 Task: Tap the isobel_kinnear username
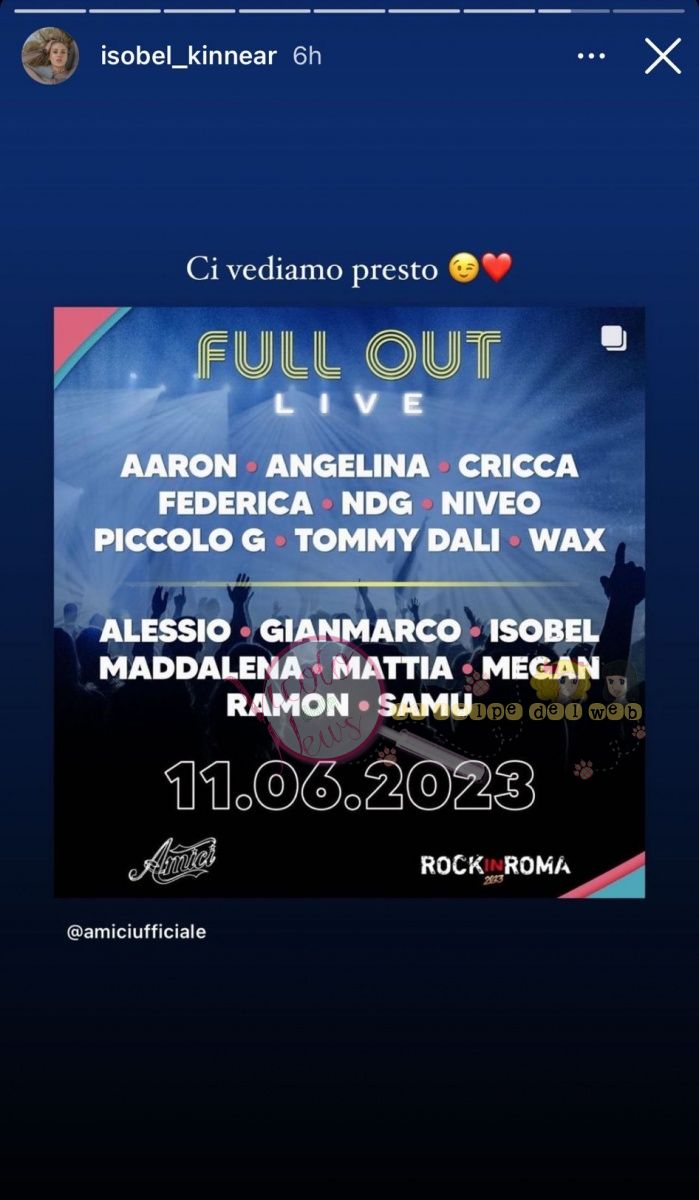click(188, 56)
